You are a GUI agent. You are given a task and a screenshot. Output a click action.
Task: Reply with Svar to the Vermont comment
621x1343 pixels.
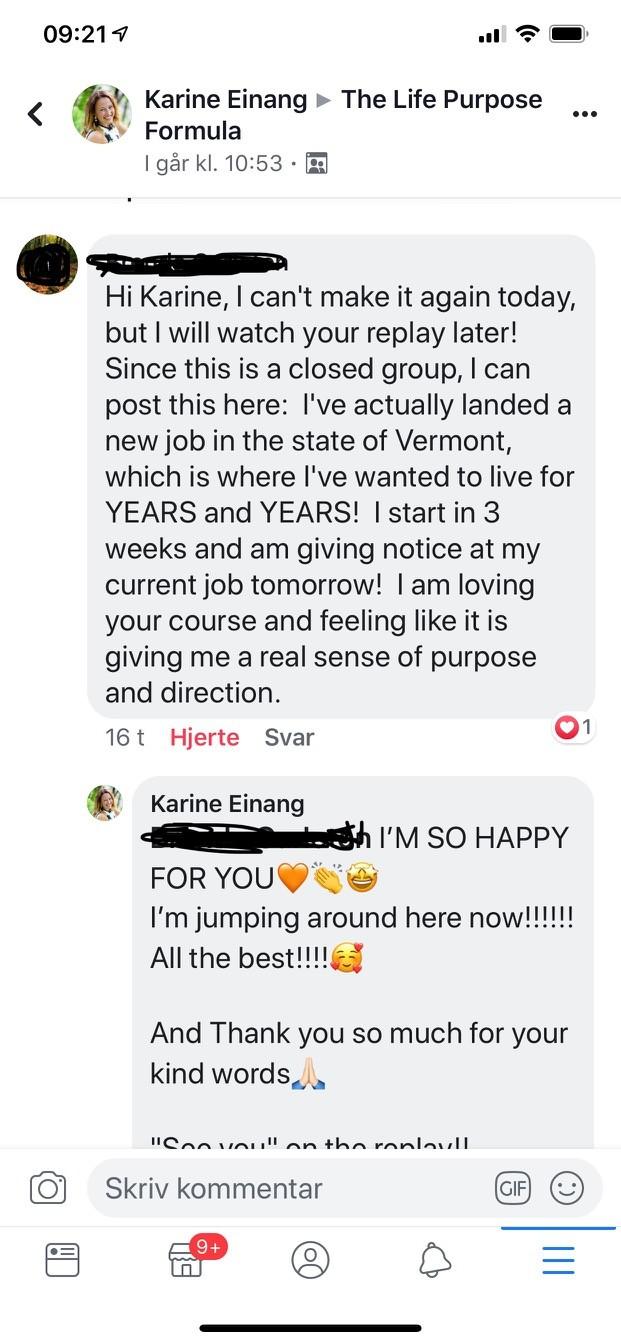(289, 737)
